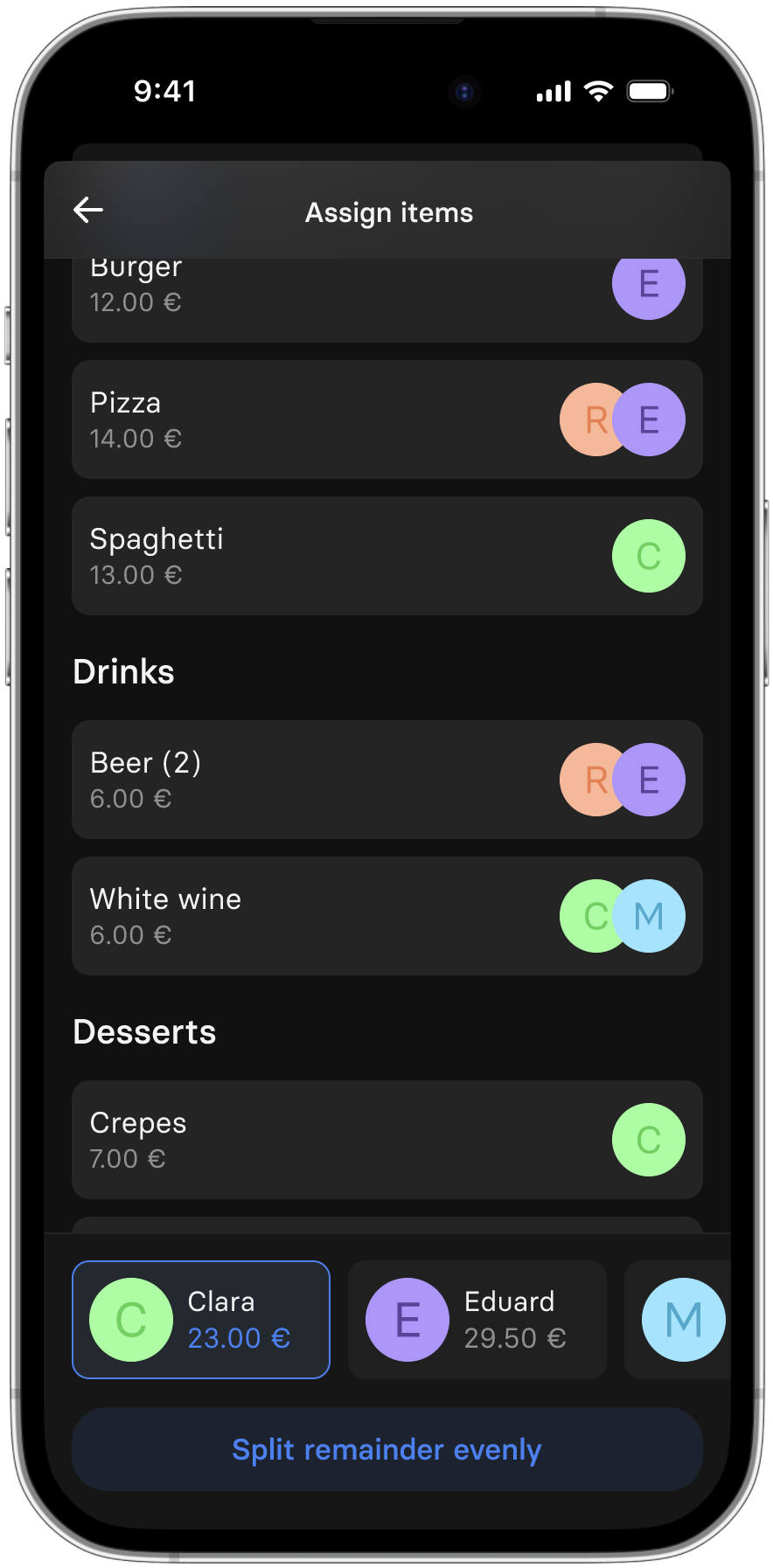Assign the Pizza item
The image size is (773, 1568).
click(386, 420)
